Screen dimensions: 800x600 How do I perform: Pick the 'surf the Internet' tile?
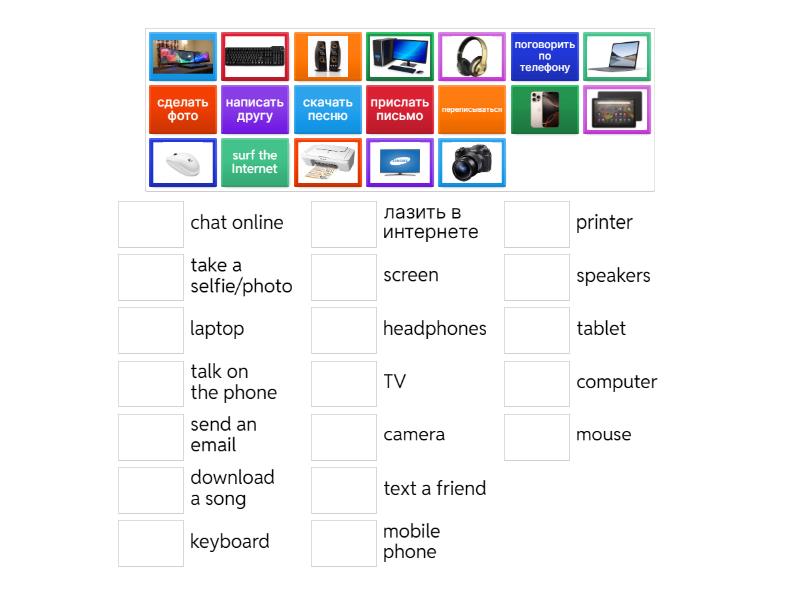[x=255, y=162]
